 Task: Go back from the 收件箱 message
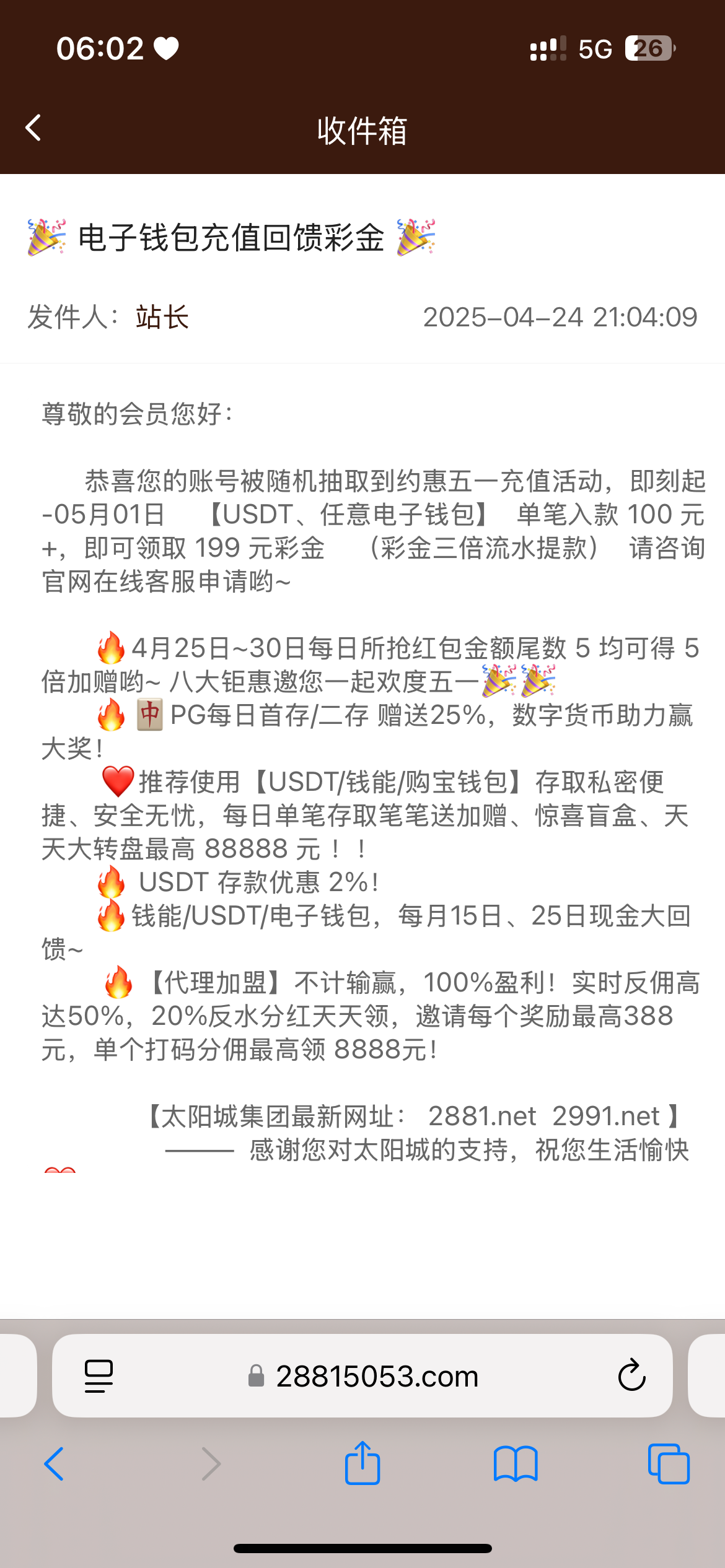pyautogui.click(x=33, y=128)
